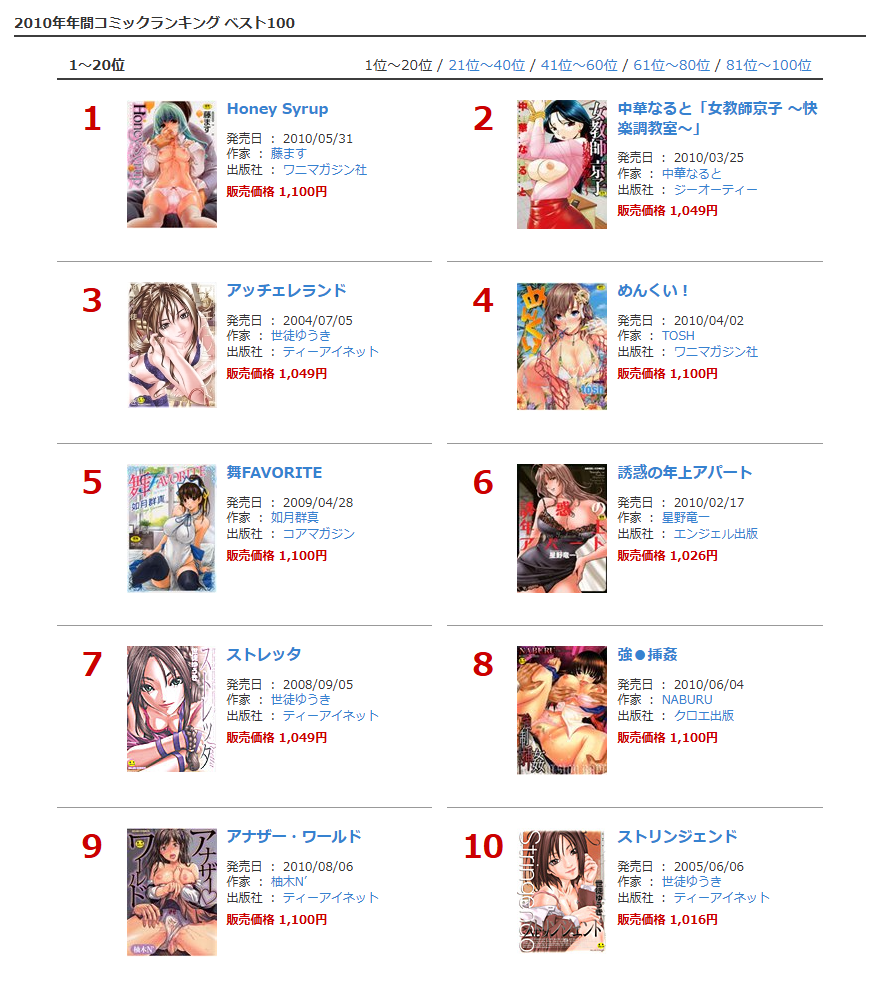
Task: Open the Honey Syrup title link
Action: pyautogui.click(x=277, y=109)
